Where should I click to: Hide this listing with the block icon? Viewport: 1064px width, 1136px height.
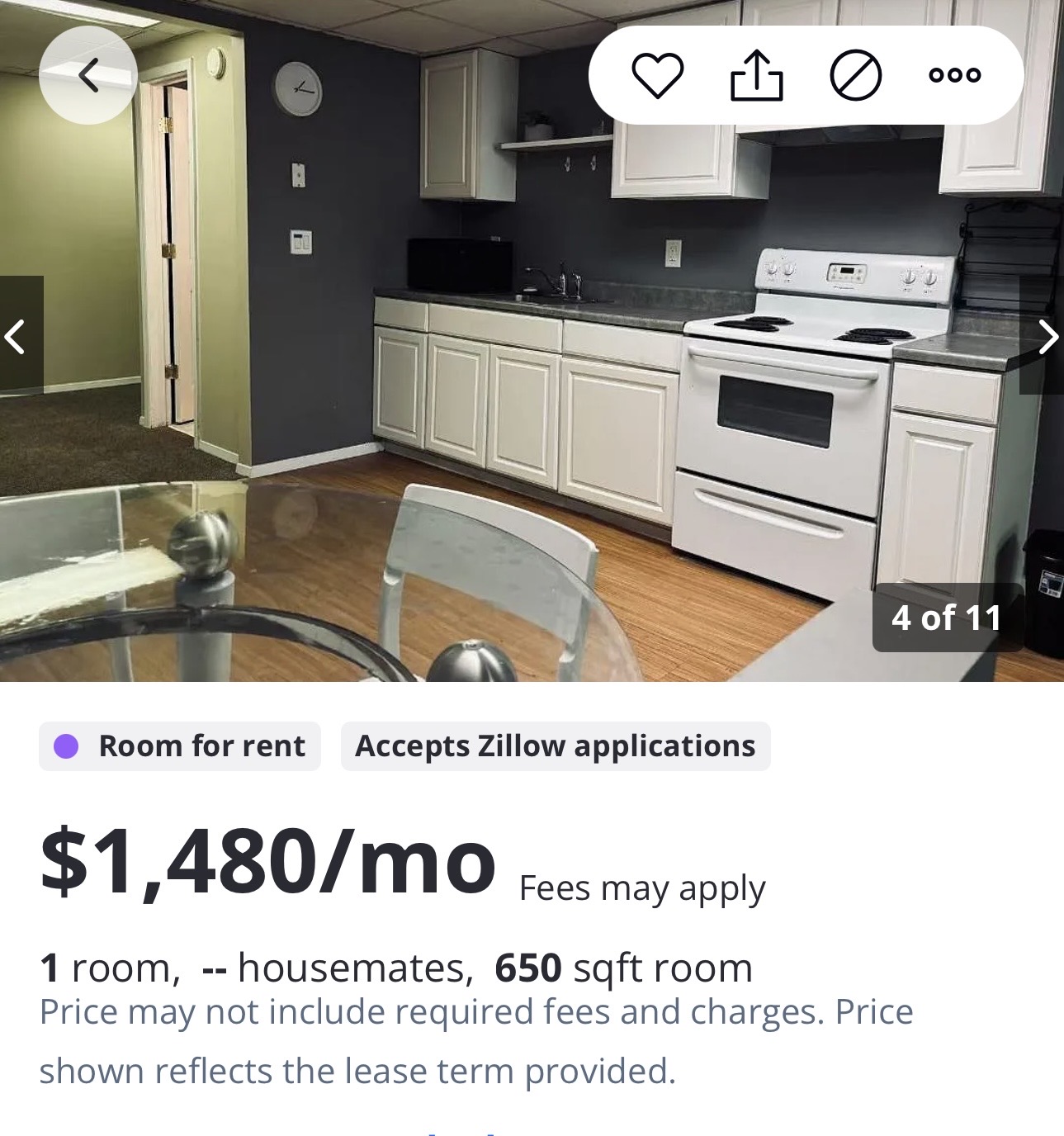pos(855,75)
